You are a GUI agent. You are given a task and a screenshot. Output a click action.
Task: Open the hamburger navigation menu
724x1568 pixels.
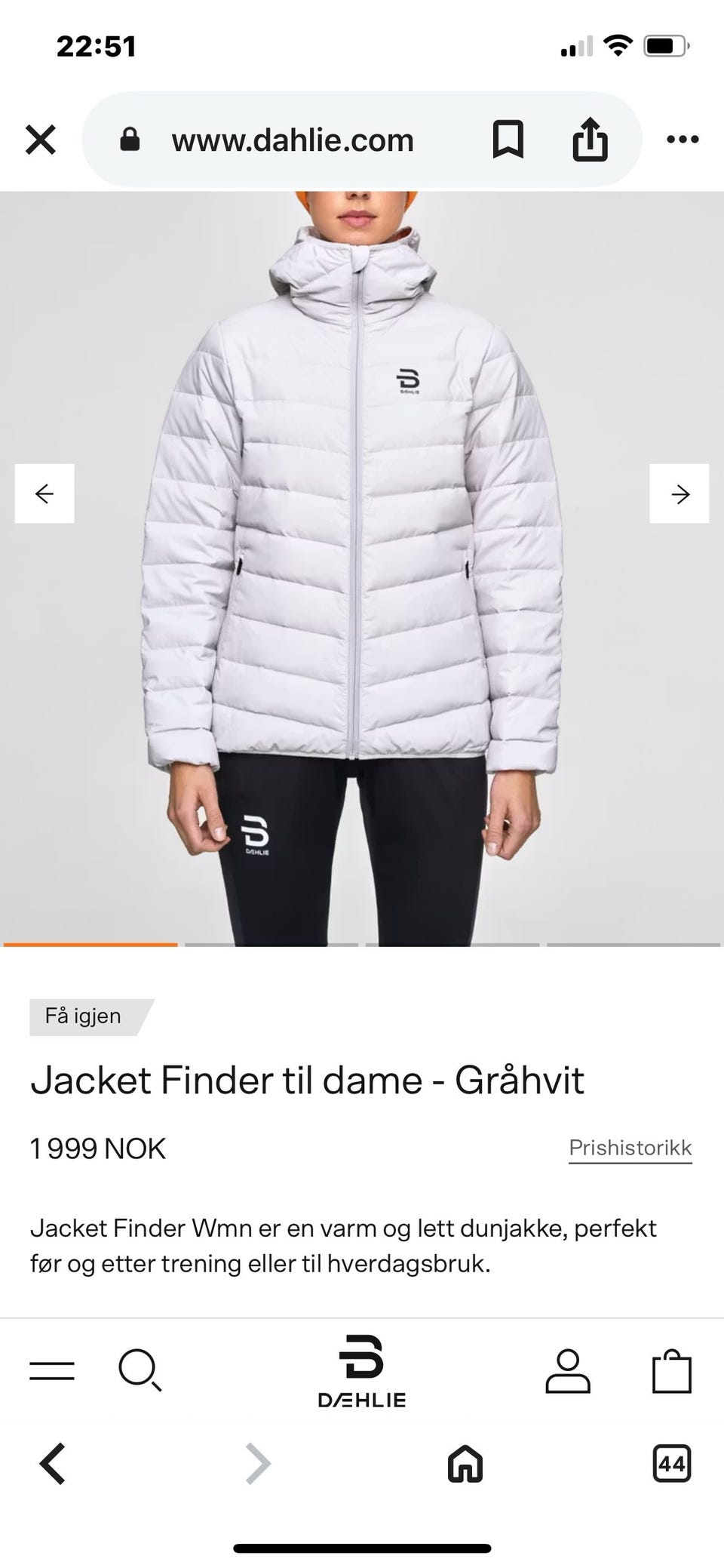tap(53, 1370)
